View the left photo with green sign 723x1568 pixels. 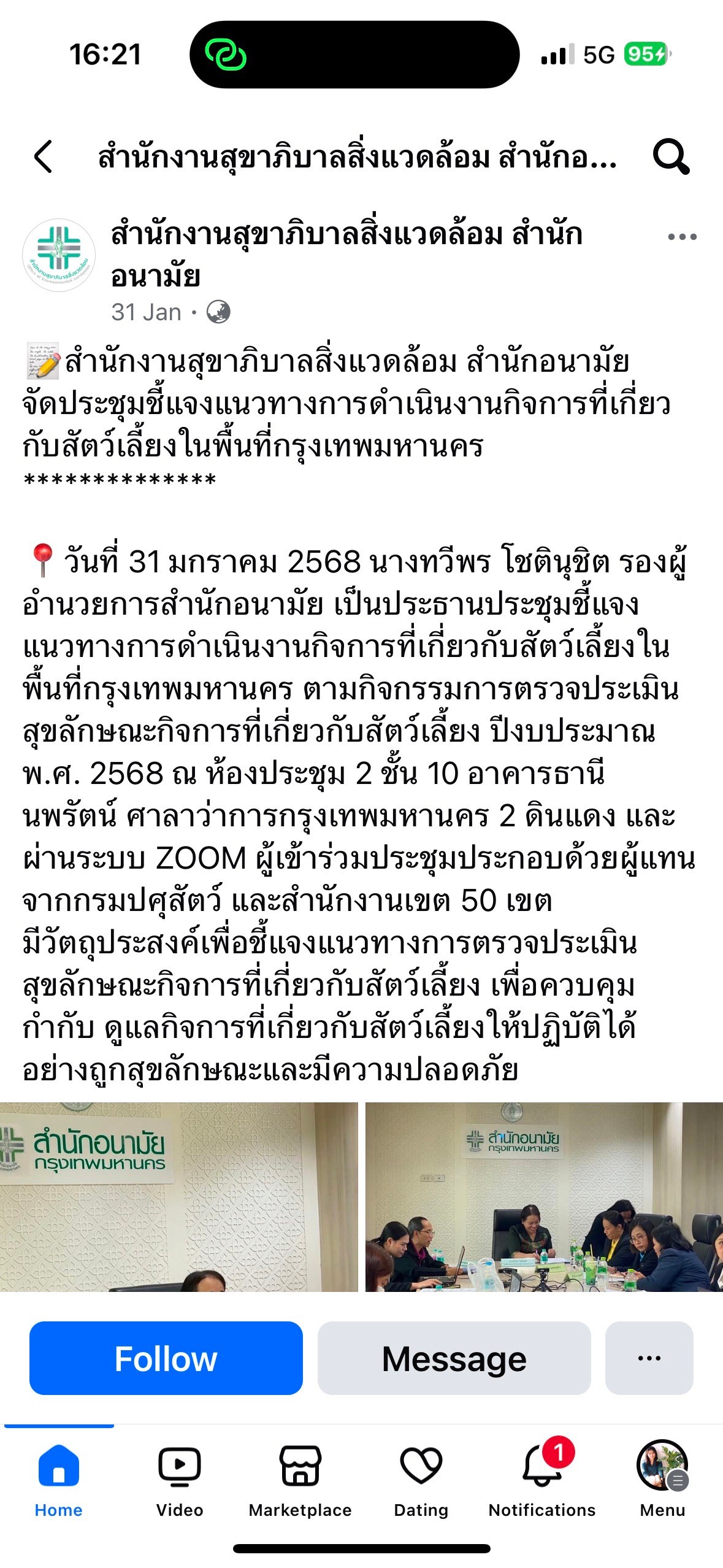[x=178, y=1197]
